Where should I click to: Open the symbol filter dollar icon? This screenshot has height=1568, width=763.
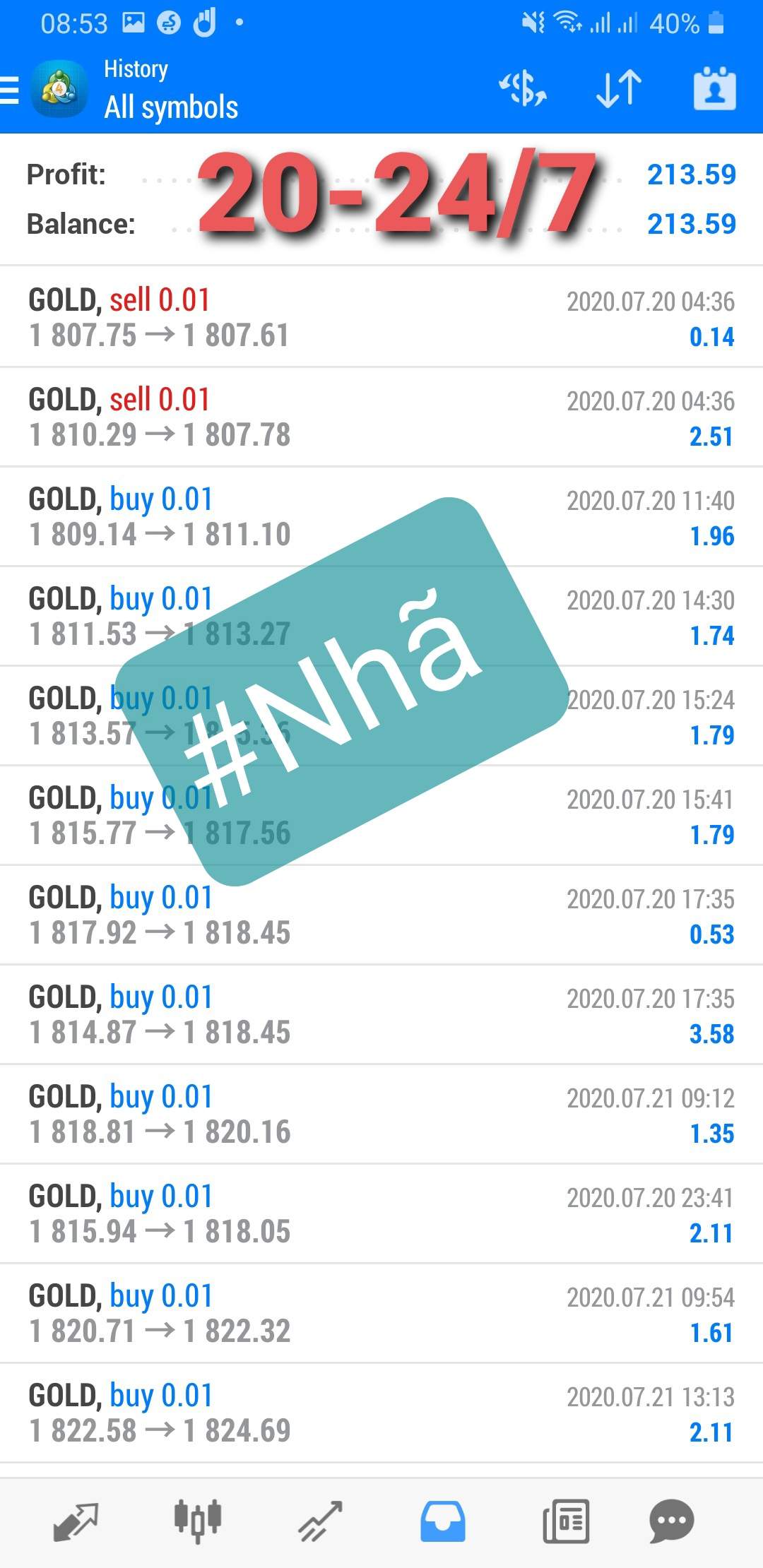pyautogui.click(x=523, y=90)
